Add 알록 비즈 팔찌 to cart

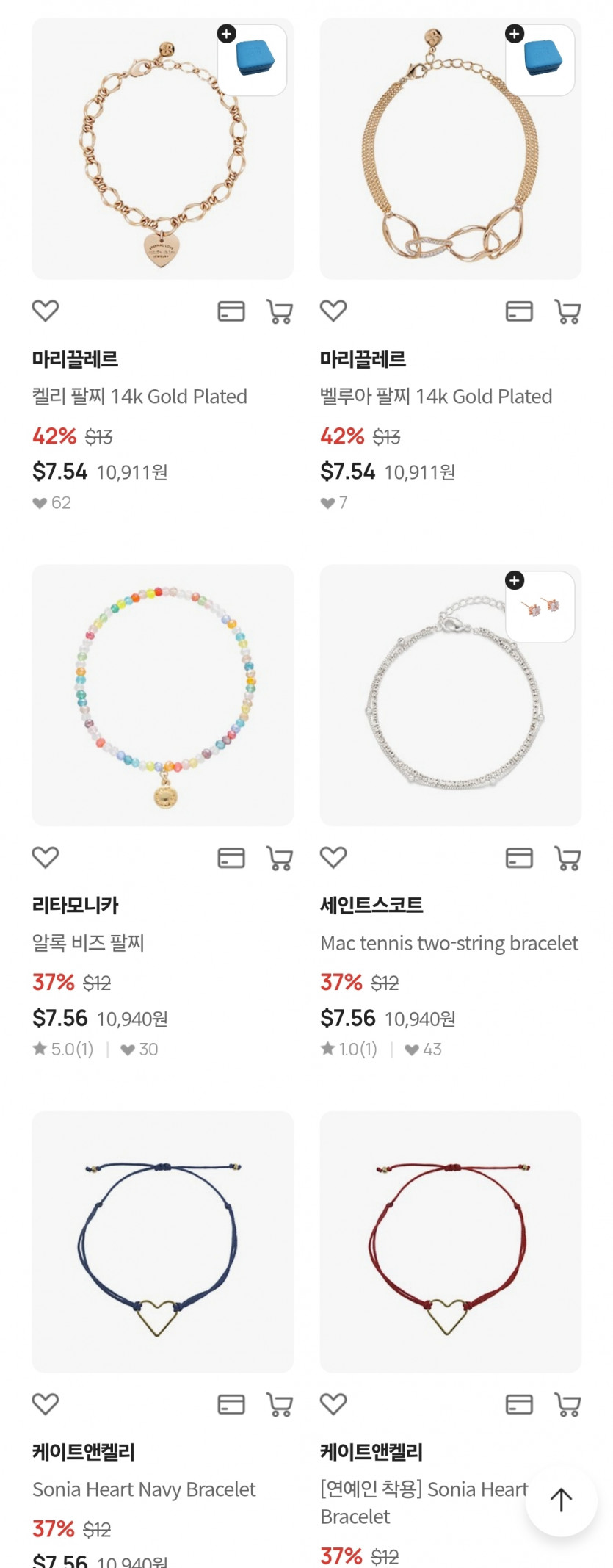point(279,858)
